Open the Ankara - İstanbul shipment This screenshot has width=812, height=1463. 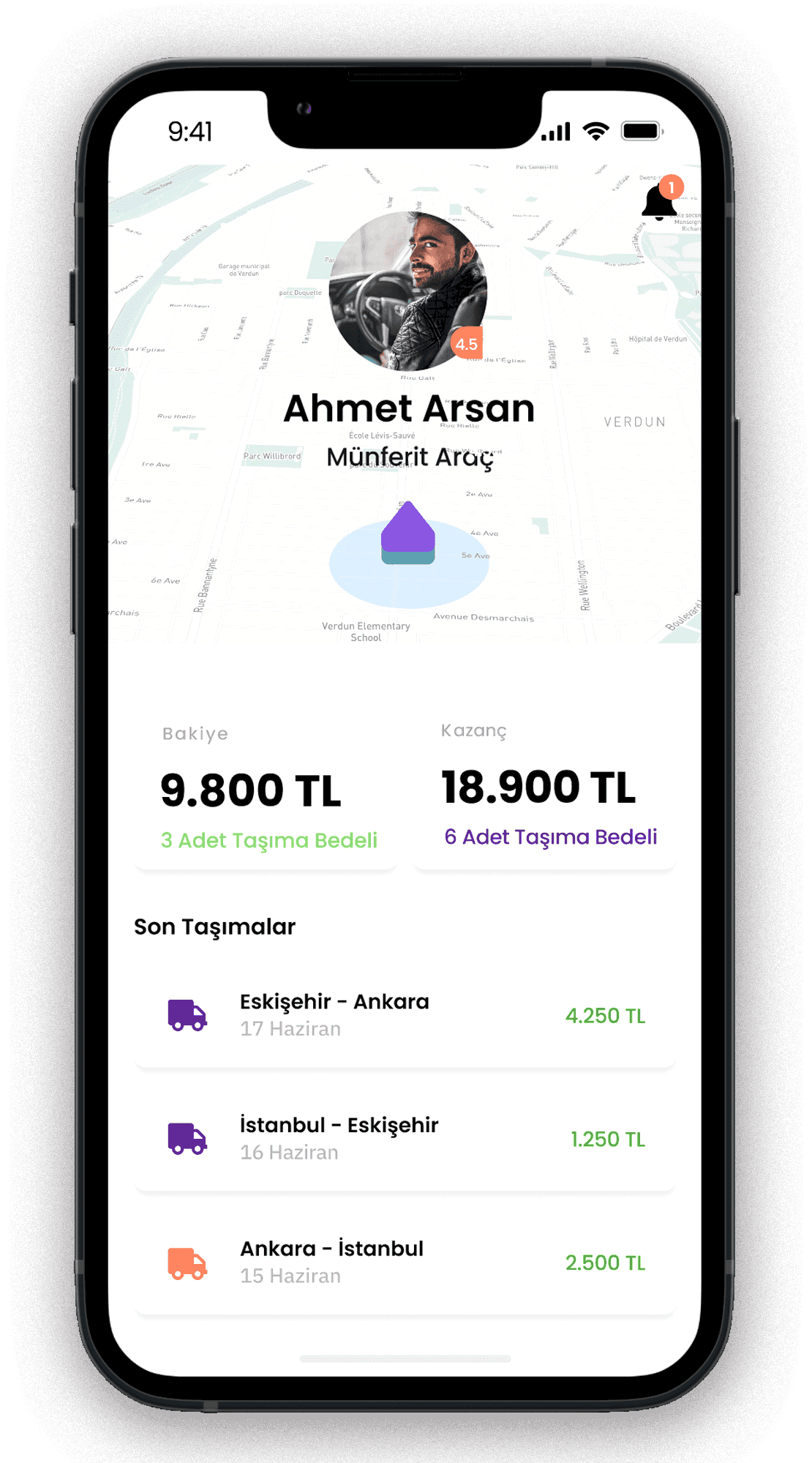pos(405,1262)
